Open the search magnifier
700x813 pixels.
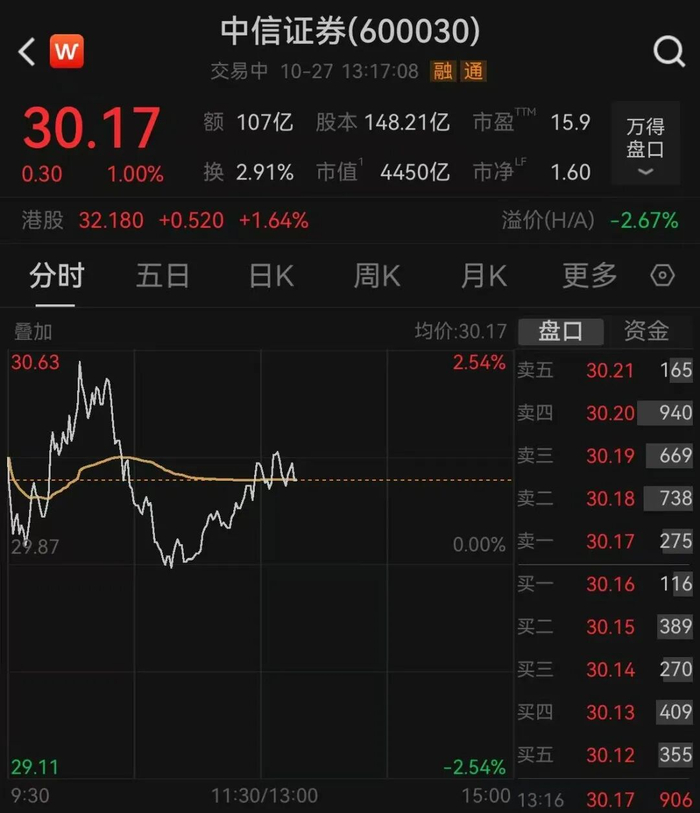pyautogui.click(x=668, y=51)
